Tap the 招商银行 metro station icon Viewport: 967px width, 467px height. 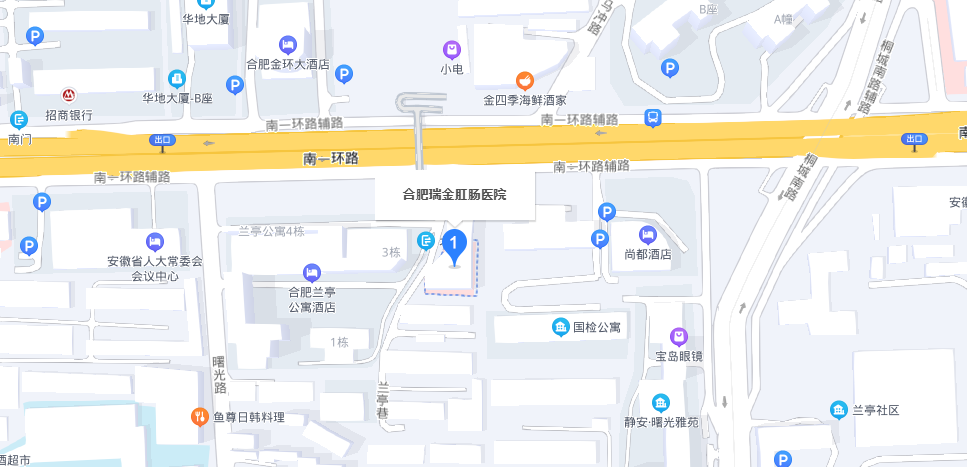(x=68, y=95)
